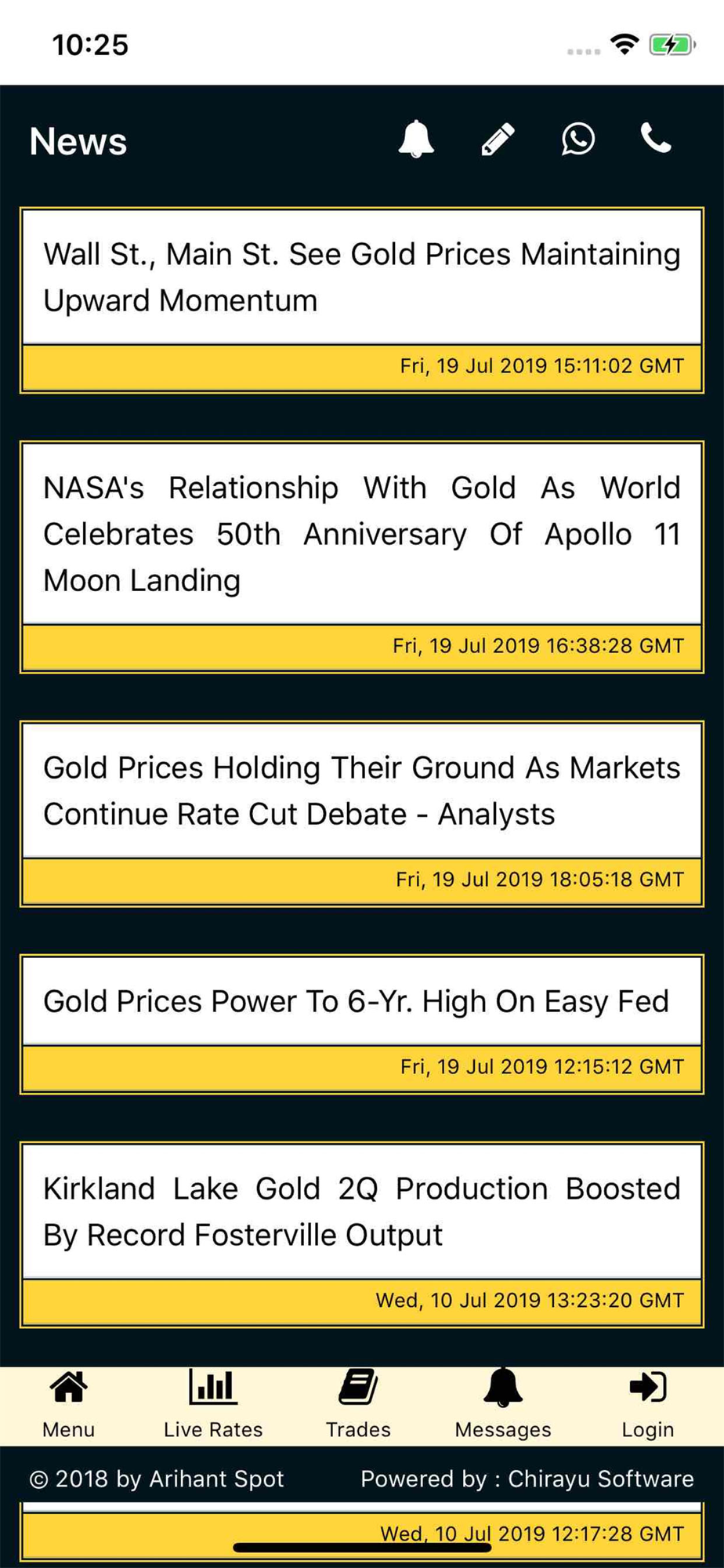Open Wall St., Main St. gold article
Viewport: 724px width, 1568px height.
(x=362, y=300)
